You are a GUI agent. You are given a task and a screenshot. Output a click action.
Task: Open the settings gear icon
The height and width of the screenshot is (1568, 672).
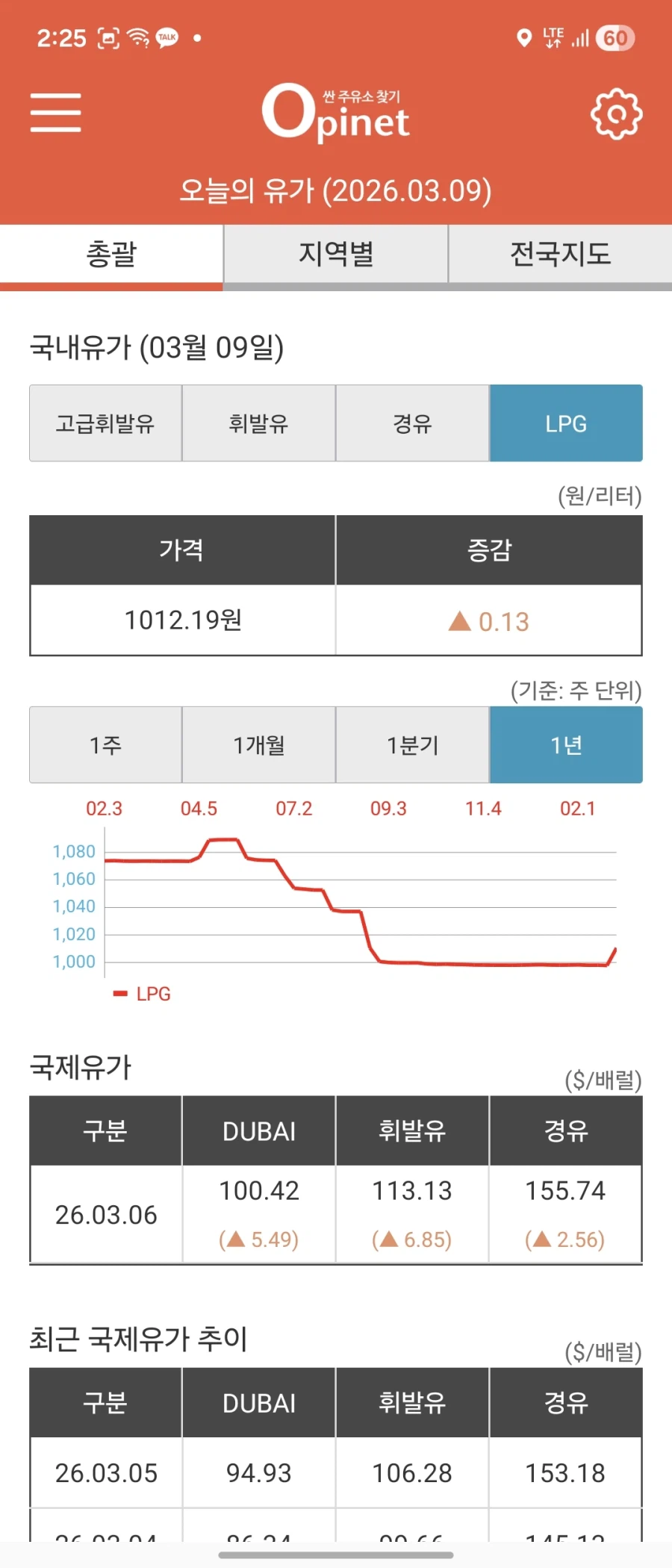tap(615, 114)
